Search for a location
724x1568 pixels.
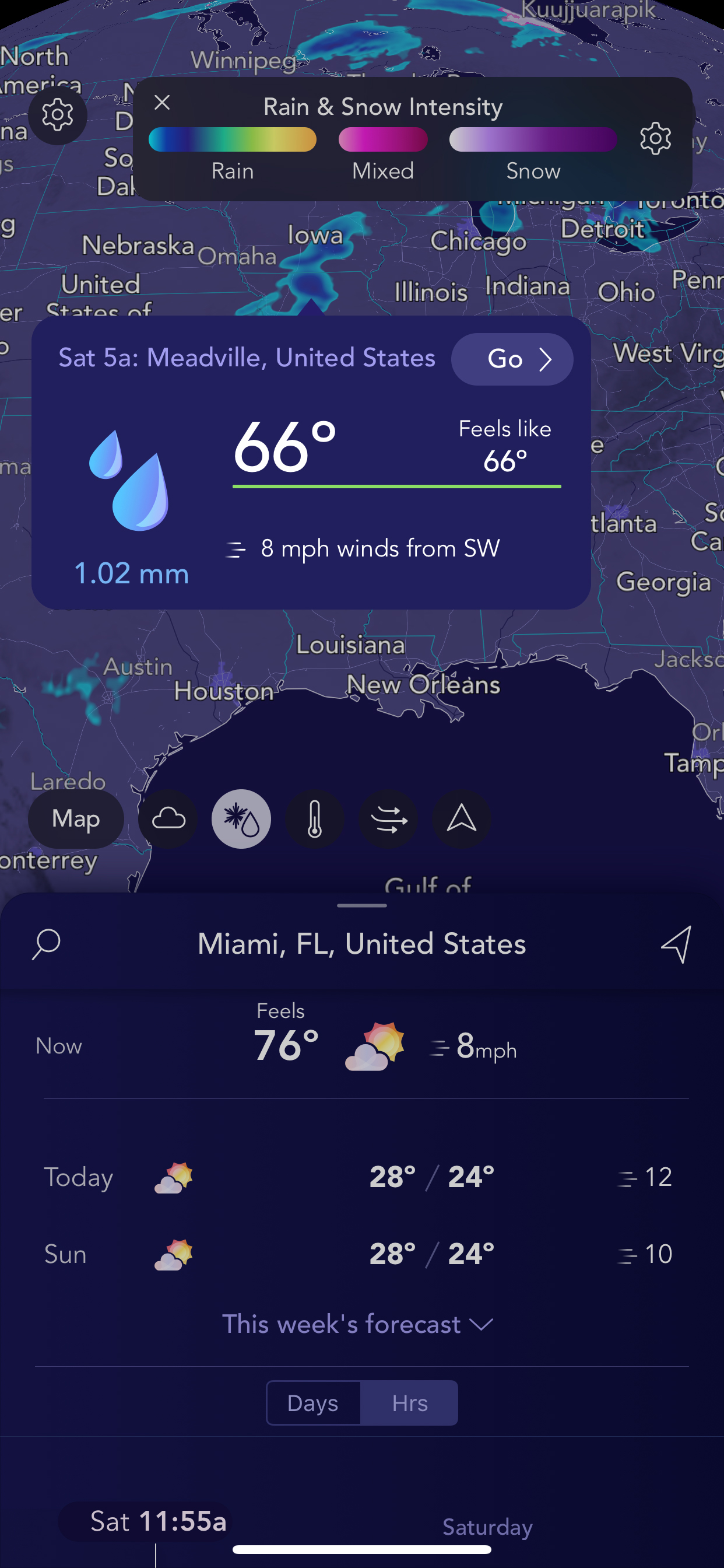[x=46, y=944]
